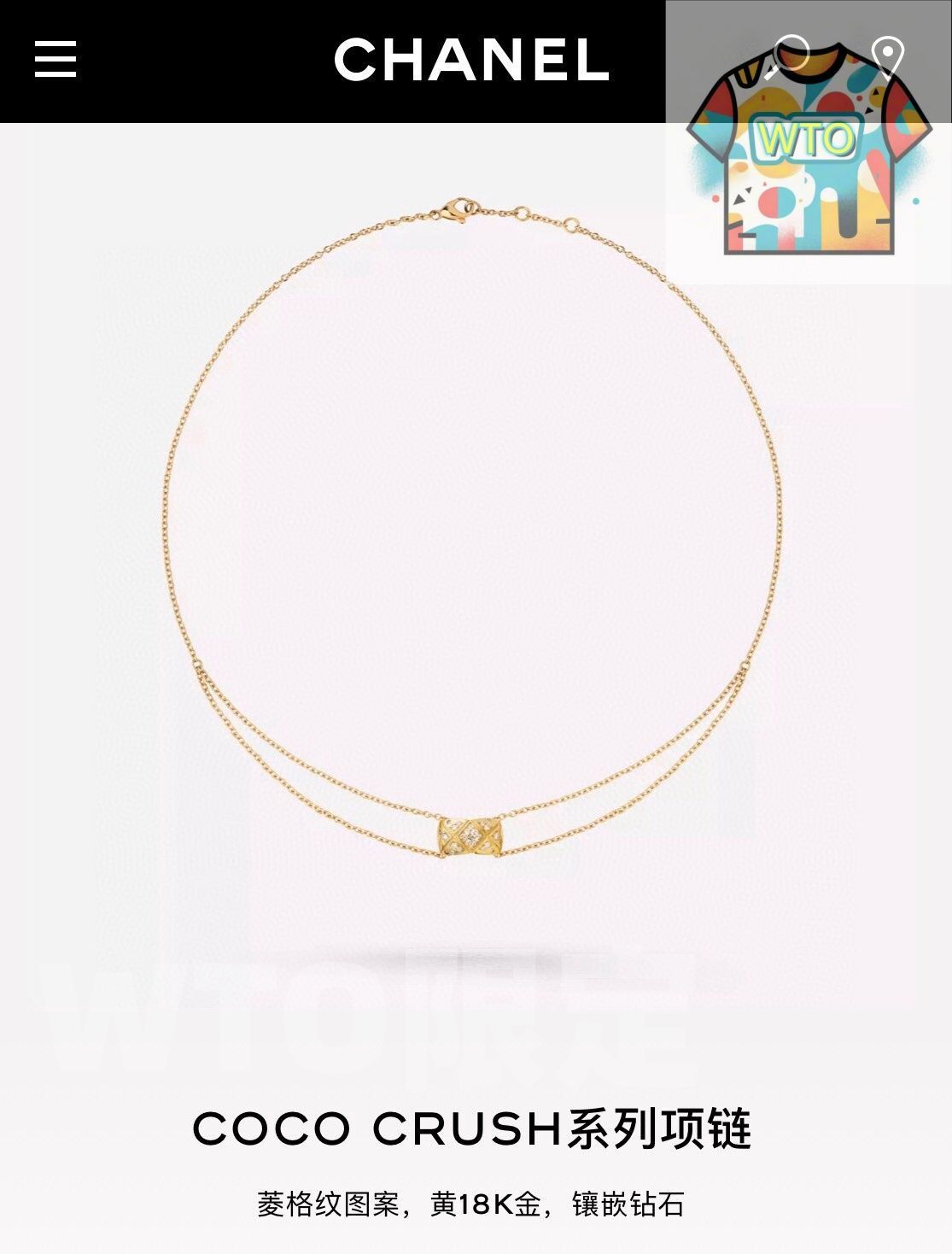The image size is (952, 1254).
Task: Open the hamburger menu
Action: tap(55, 59)
